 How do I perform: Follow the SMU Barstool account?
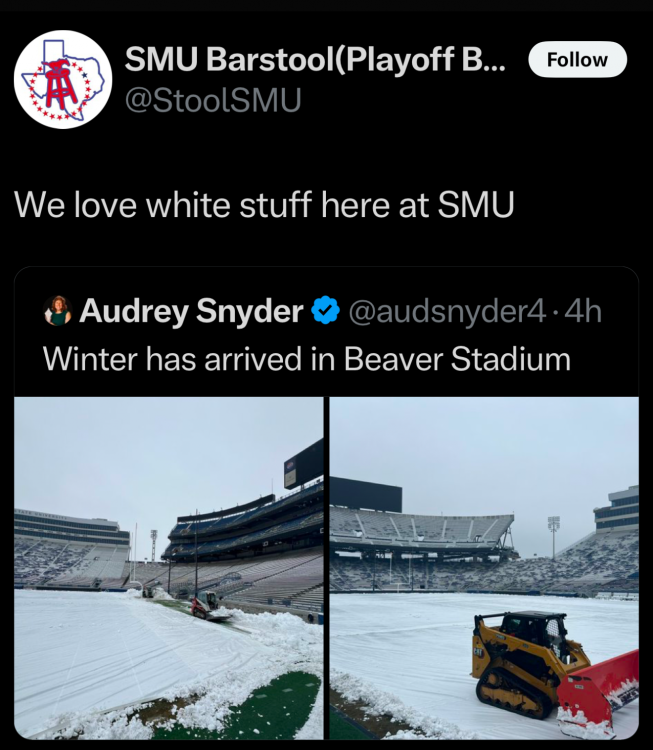[x=577, y=60]
